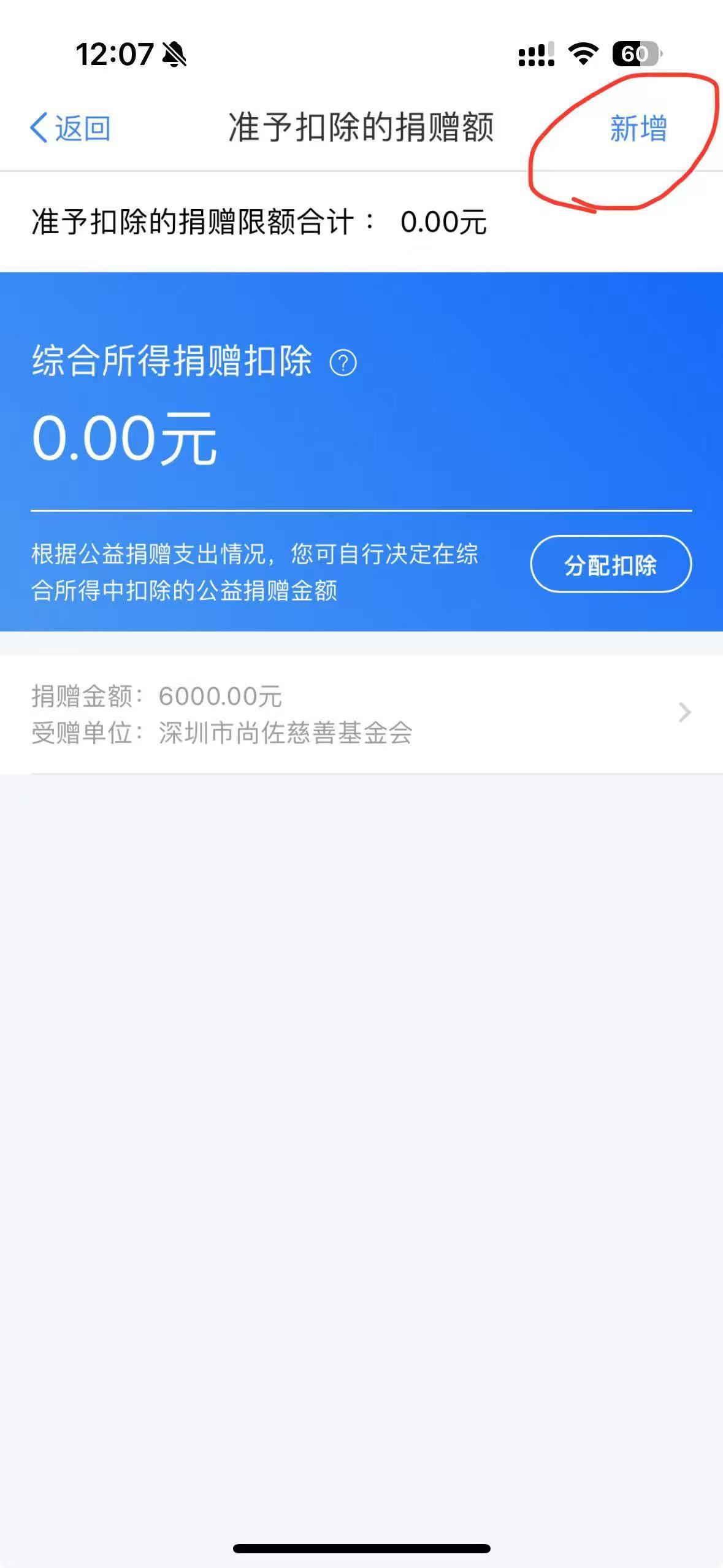Go back using 返回
The image size is (723, 1568).
pyautogui.click(x=70, y=129)
